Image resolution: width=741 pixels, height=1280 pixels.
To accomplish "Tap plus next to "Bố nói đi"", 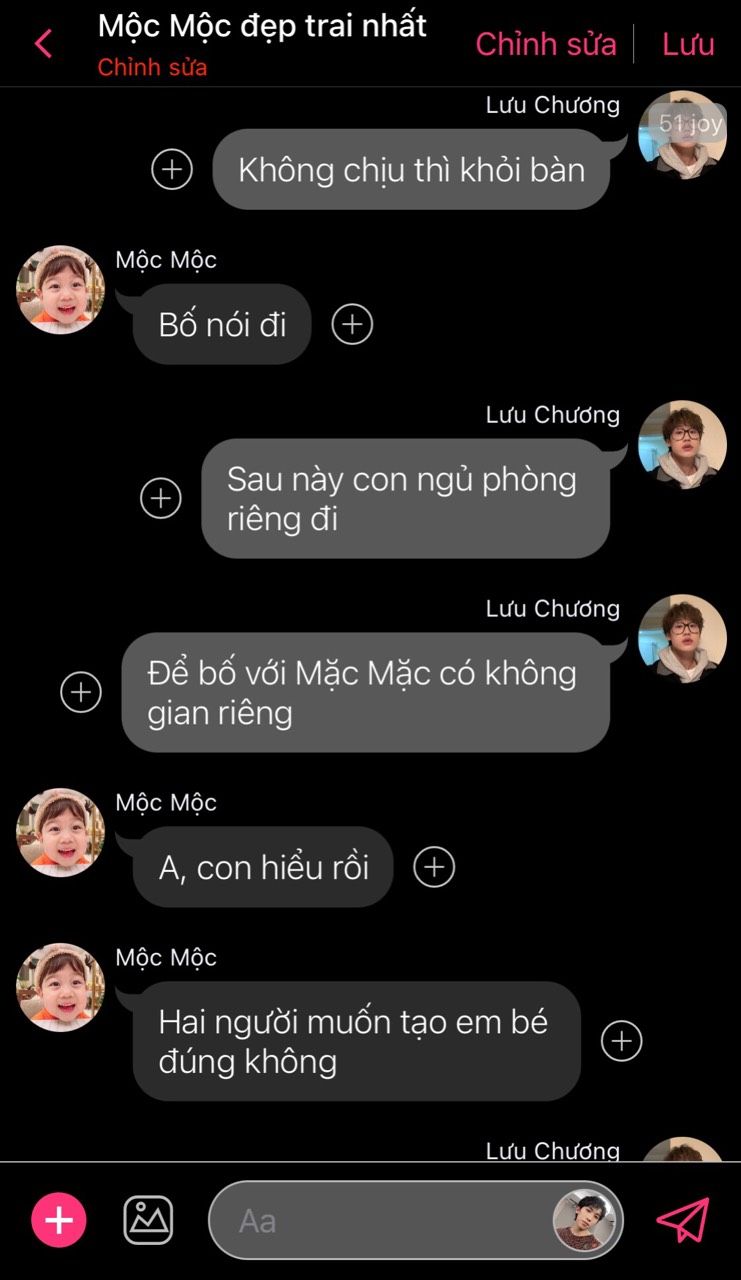I will click(352, 324).
